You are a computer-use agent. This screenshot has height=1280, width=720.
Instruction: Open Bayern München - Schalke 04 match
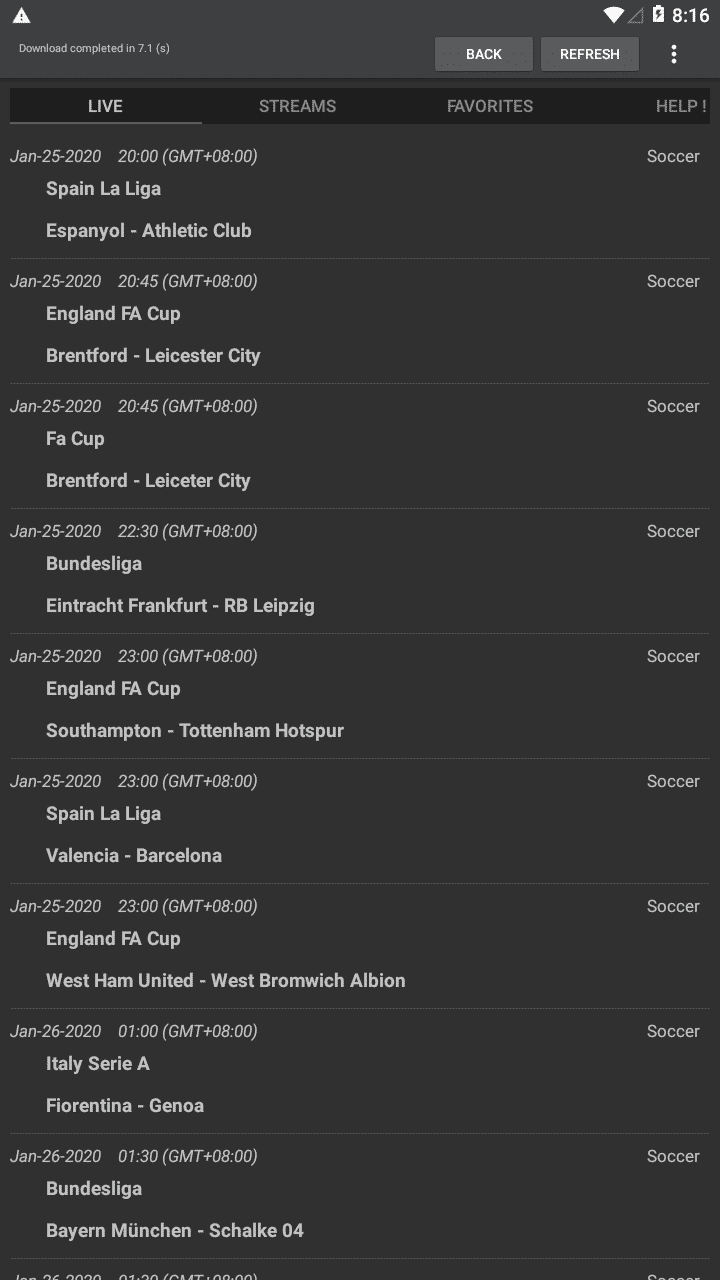pyautogui.click(x=360, y=1196)
